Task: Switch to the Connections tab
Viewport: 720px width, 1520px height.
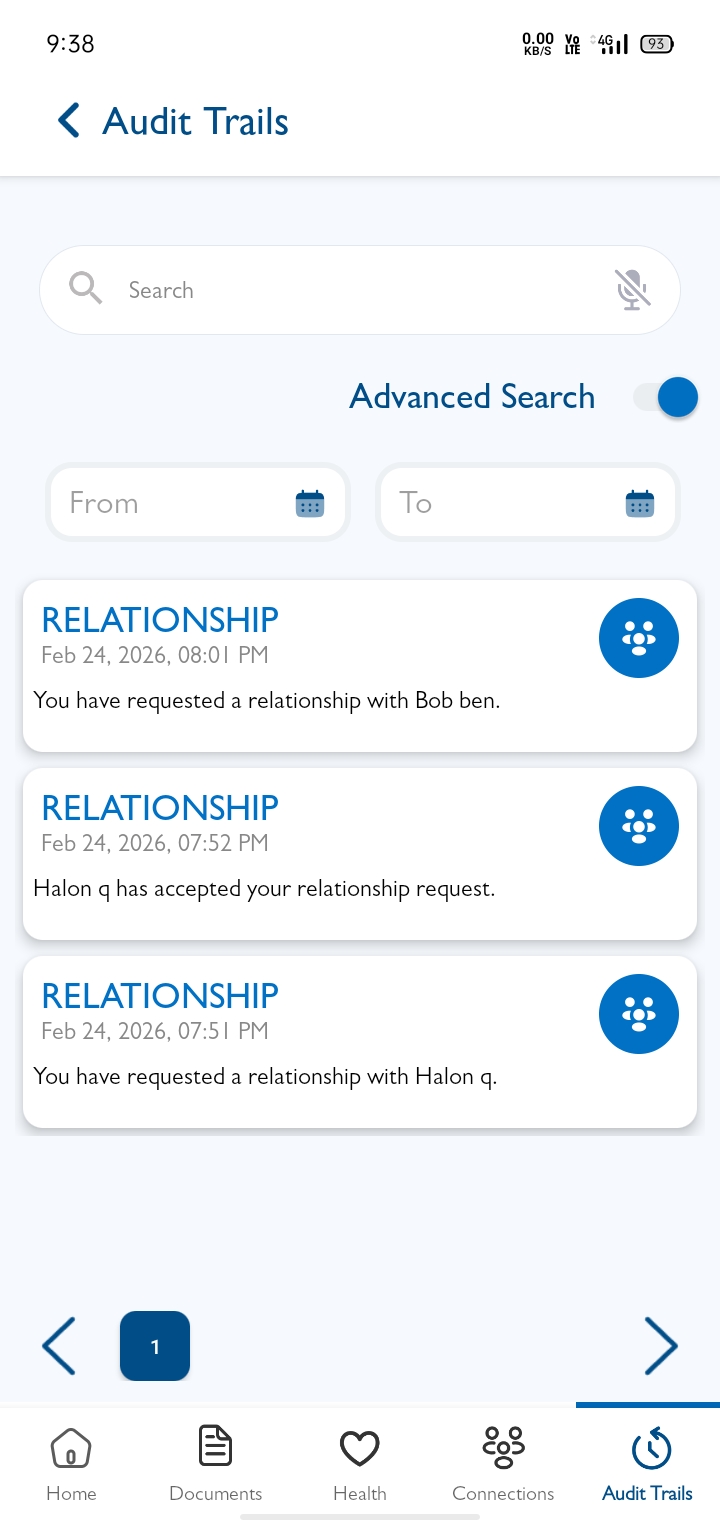Action: click(503, 1464)
